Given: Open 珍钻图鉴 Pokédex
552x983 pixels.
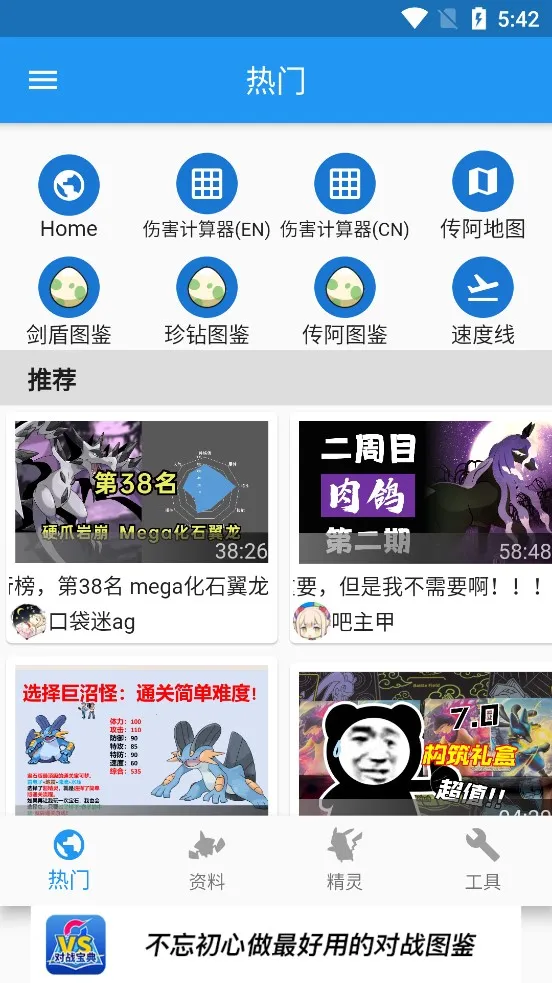Looking at the screenshot, I should (207, 302).
